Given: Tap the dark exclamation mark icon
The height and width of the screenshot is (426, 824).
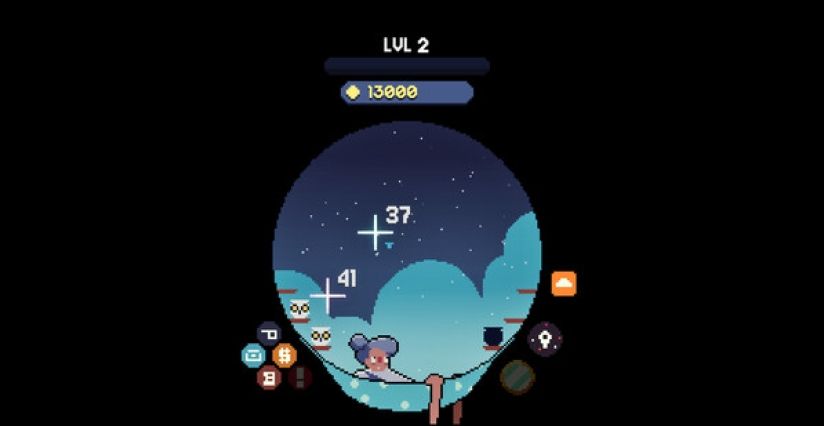Looking at the screenshot, I should click(x=300, y=377).
